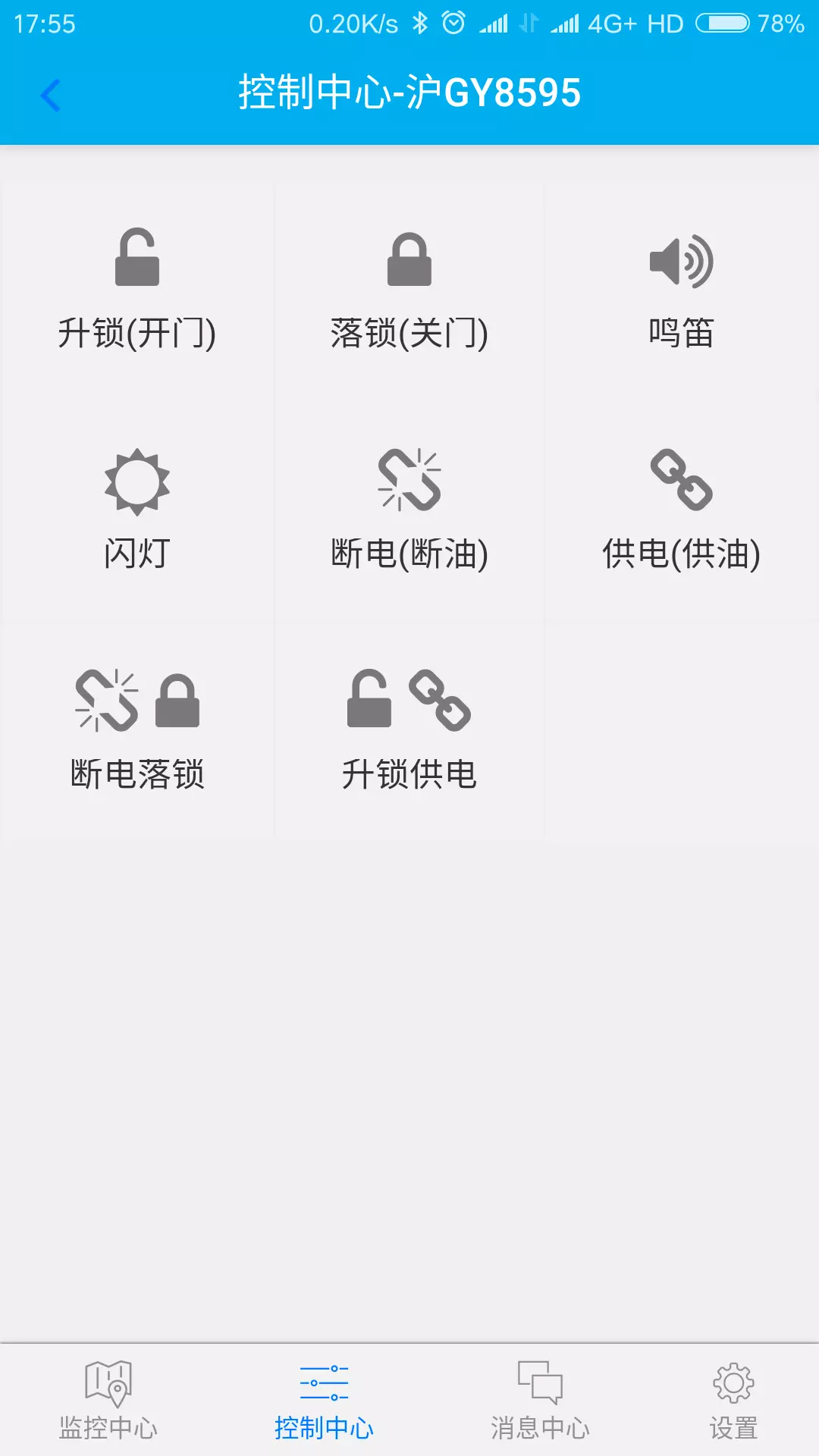
Task: Trigger 断电落锁 command
Action: click(137, 730)
